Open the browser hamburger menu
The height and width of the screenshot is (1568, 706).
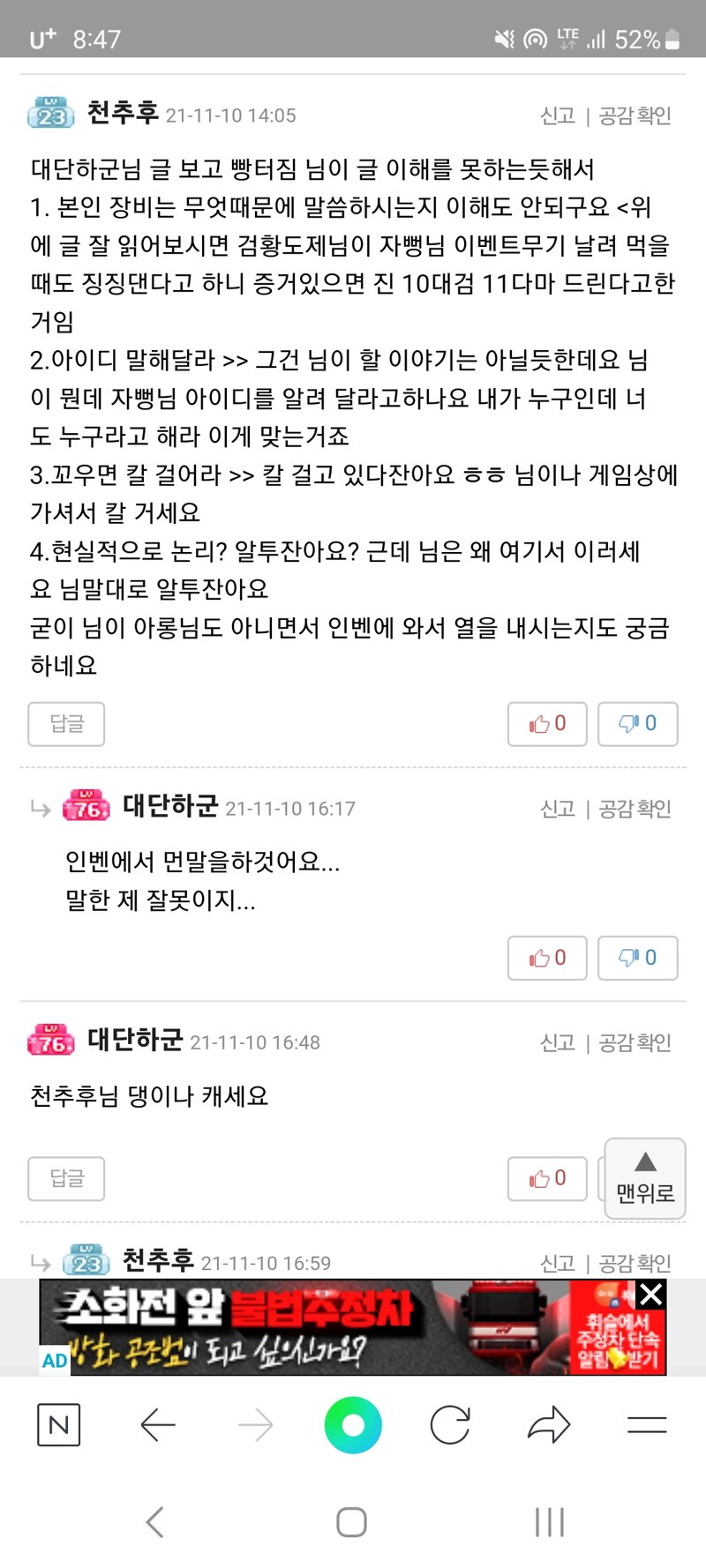[x=647, y=1424]
